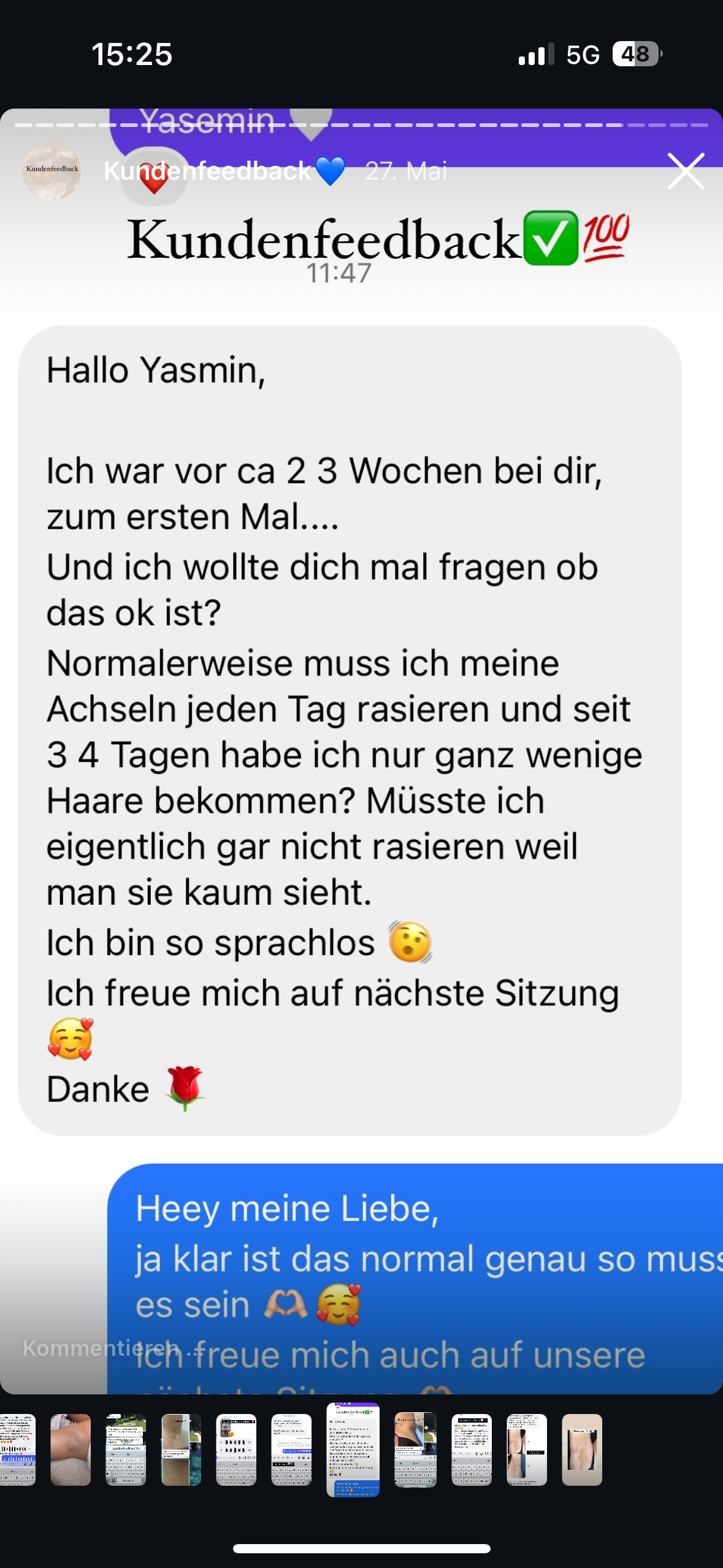The image size is (723, 1568).
Task: Open the underarm photo story thumbnail
Action: point(71,1450)
